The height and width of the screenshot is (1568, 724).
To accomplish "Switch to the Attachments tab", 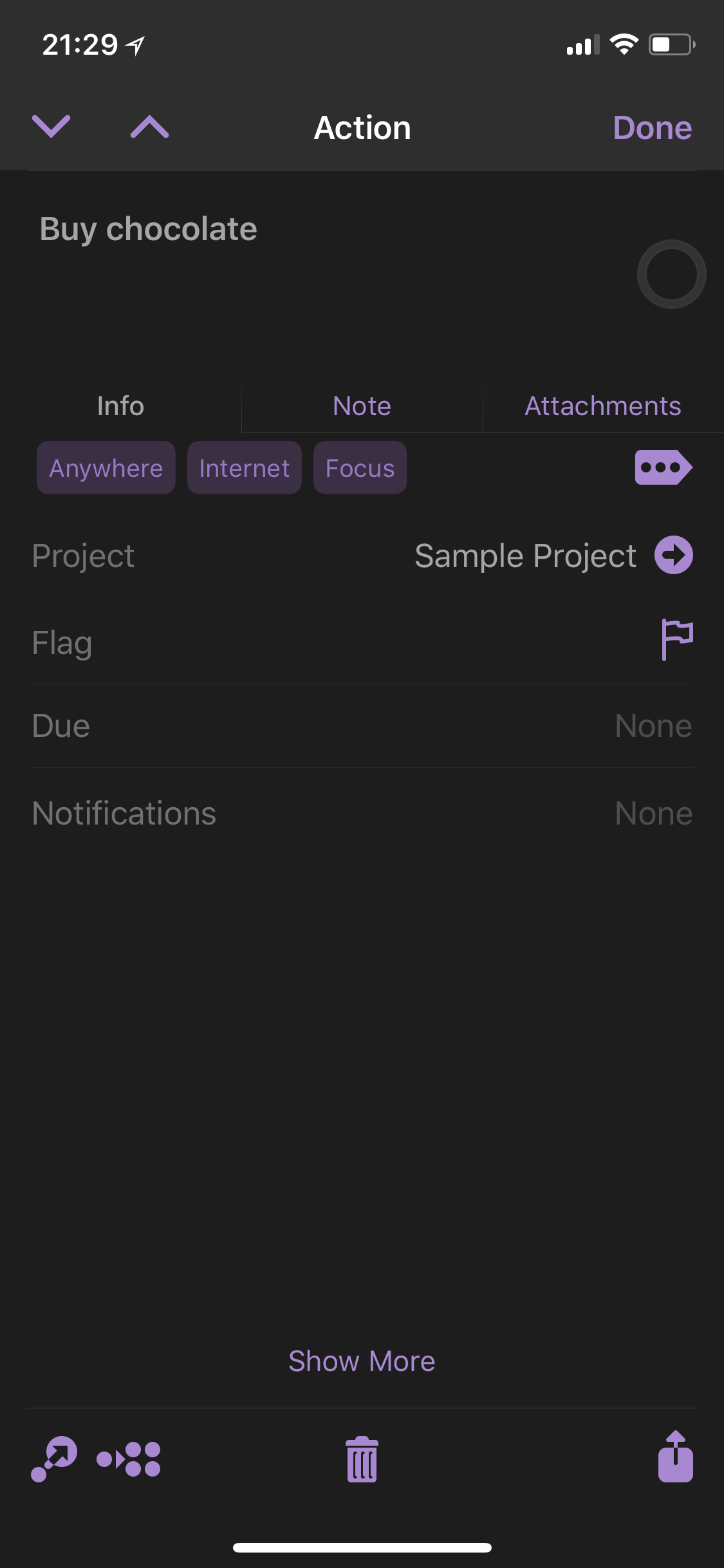I will 602,406.
